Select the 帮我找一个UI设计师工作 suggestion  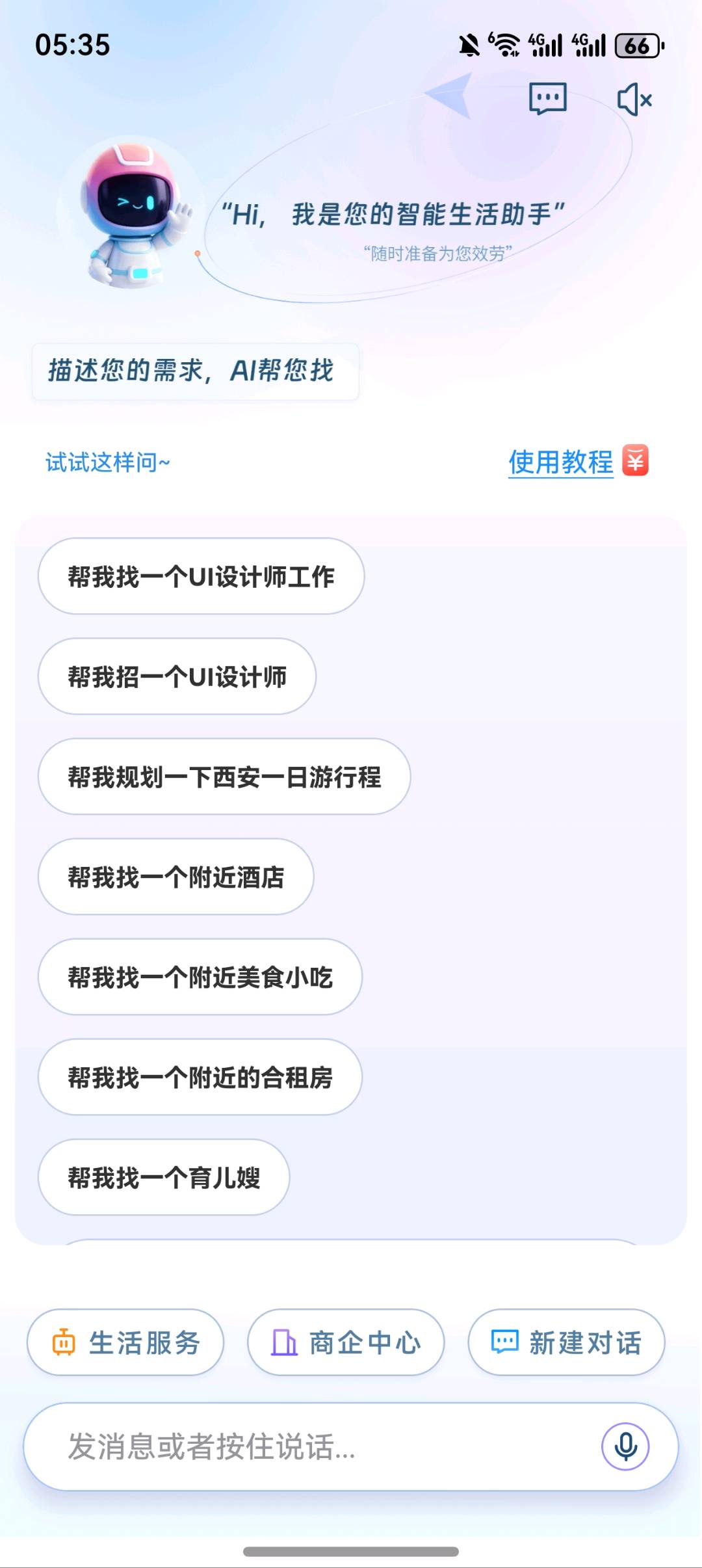[x=201, y=576]
